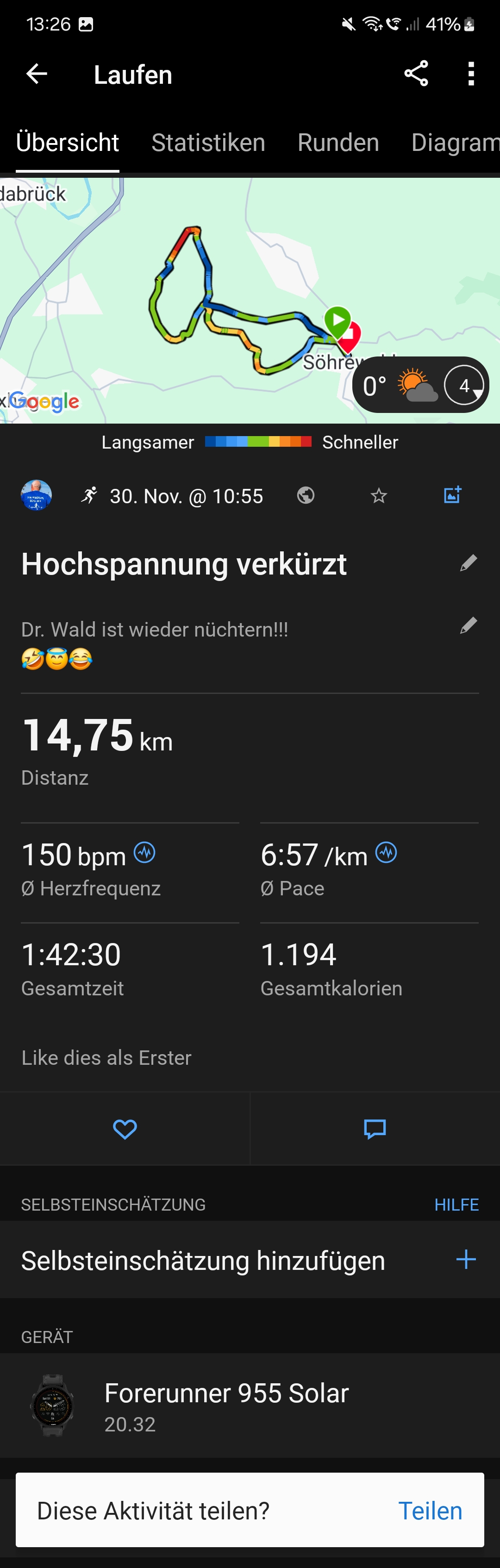Tap Teilen in the share prompt
The image size is (500, 1568).
[x=430, y=1511]
